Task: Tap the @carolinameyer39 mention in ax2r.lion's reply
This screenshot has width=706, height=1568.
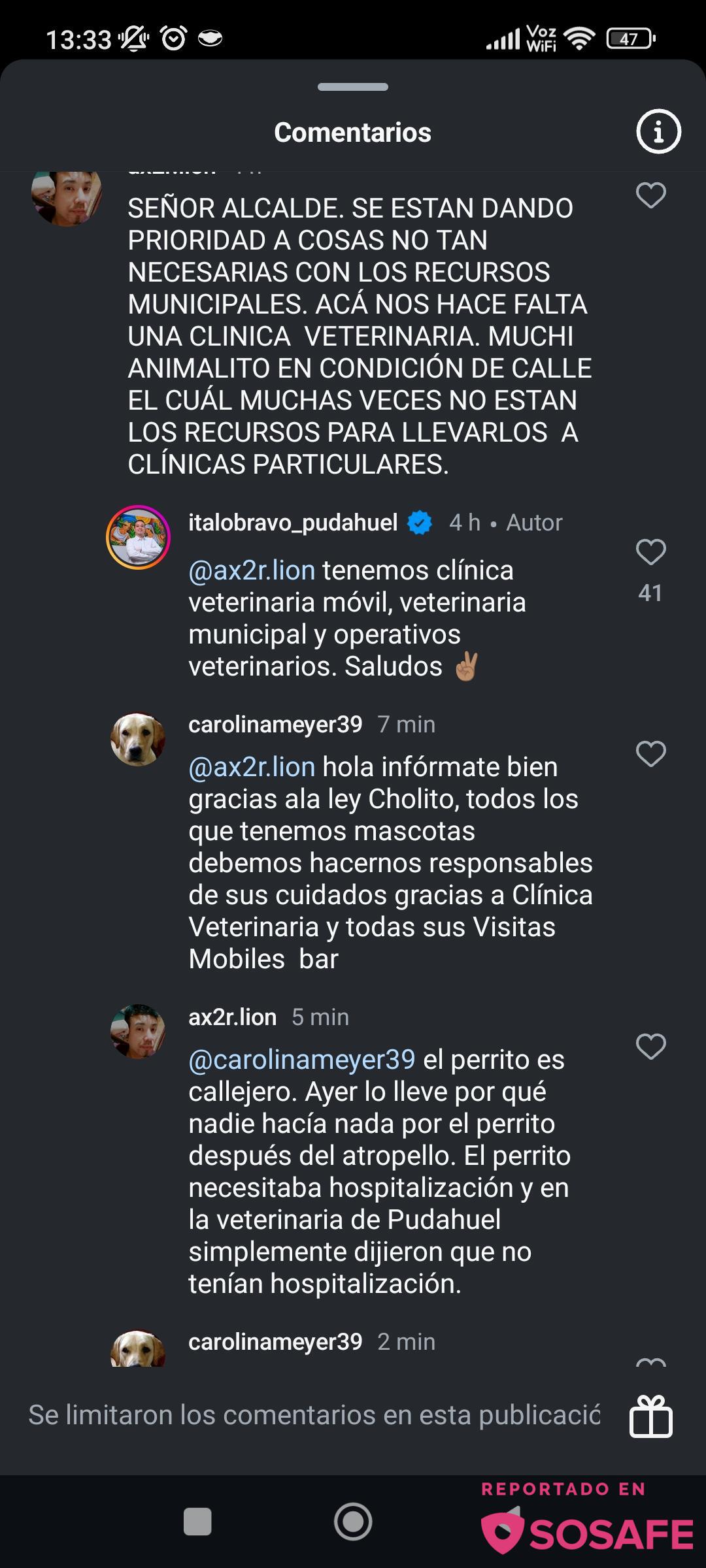Action: point(301,1059)
